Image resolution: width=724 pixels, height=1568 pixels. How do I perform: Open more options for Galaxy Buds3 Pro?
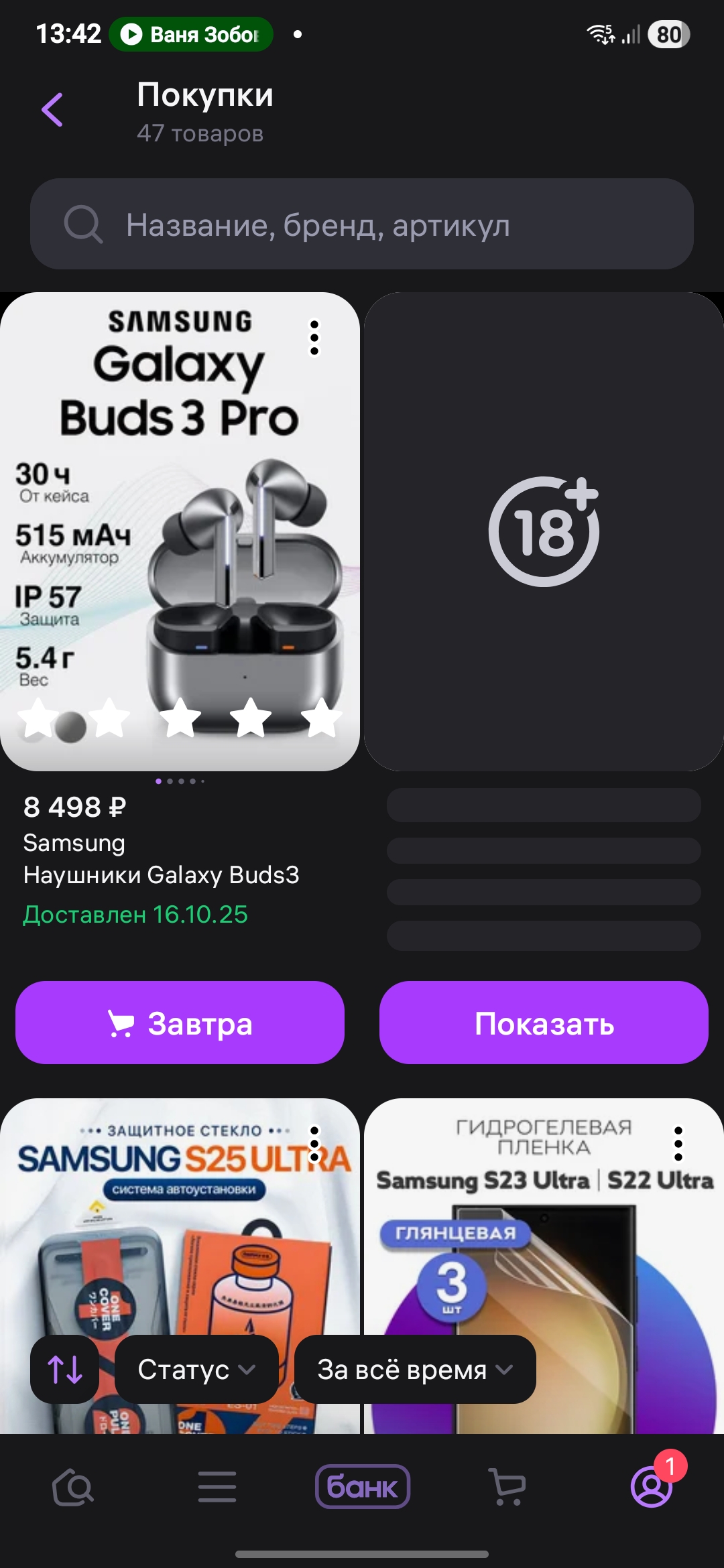tap(314, 338)
